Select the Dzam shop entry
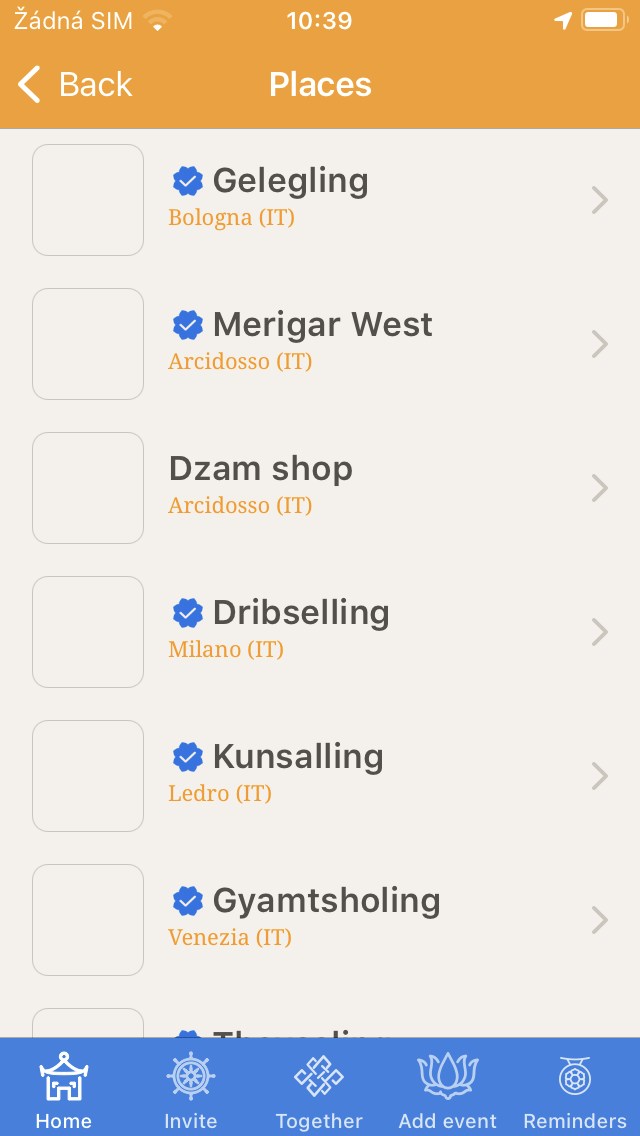Viewport: 640px width, 1136px height. (320, 487)
